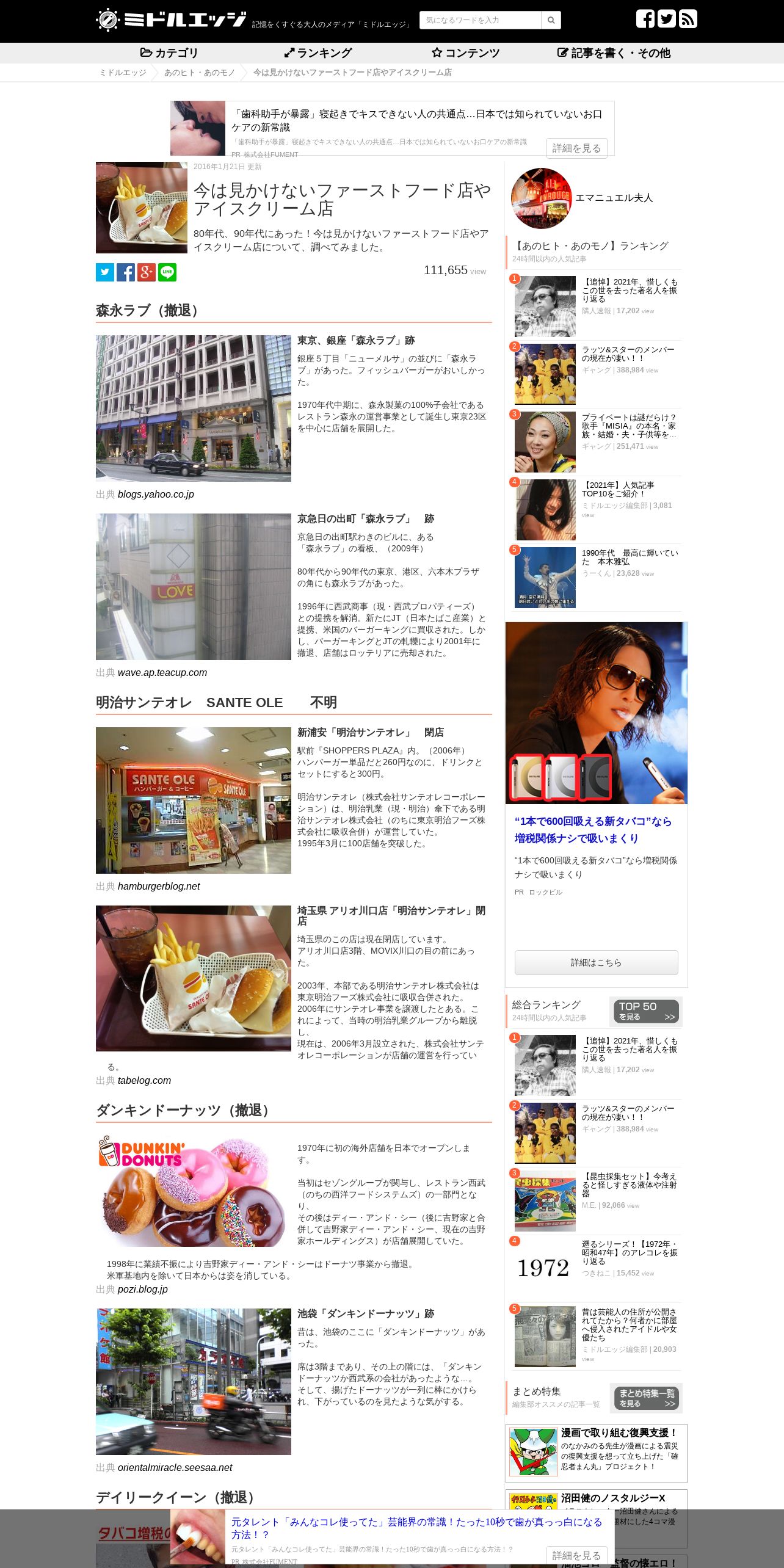Tap 詳細はこちら on tobacco ad
784x1568 pixels.
pos(597,962)
